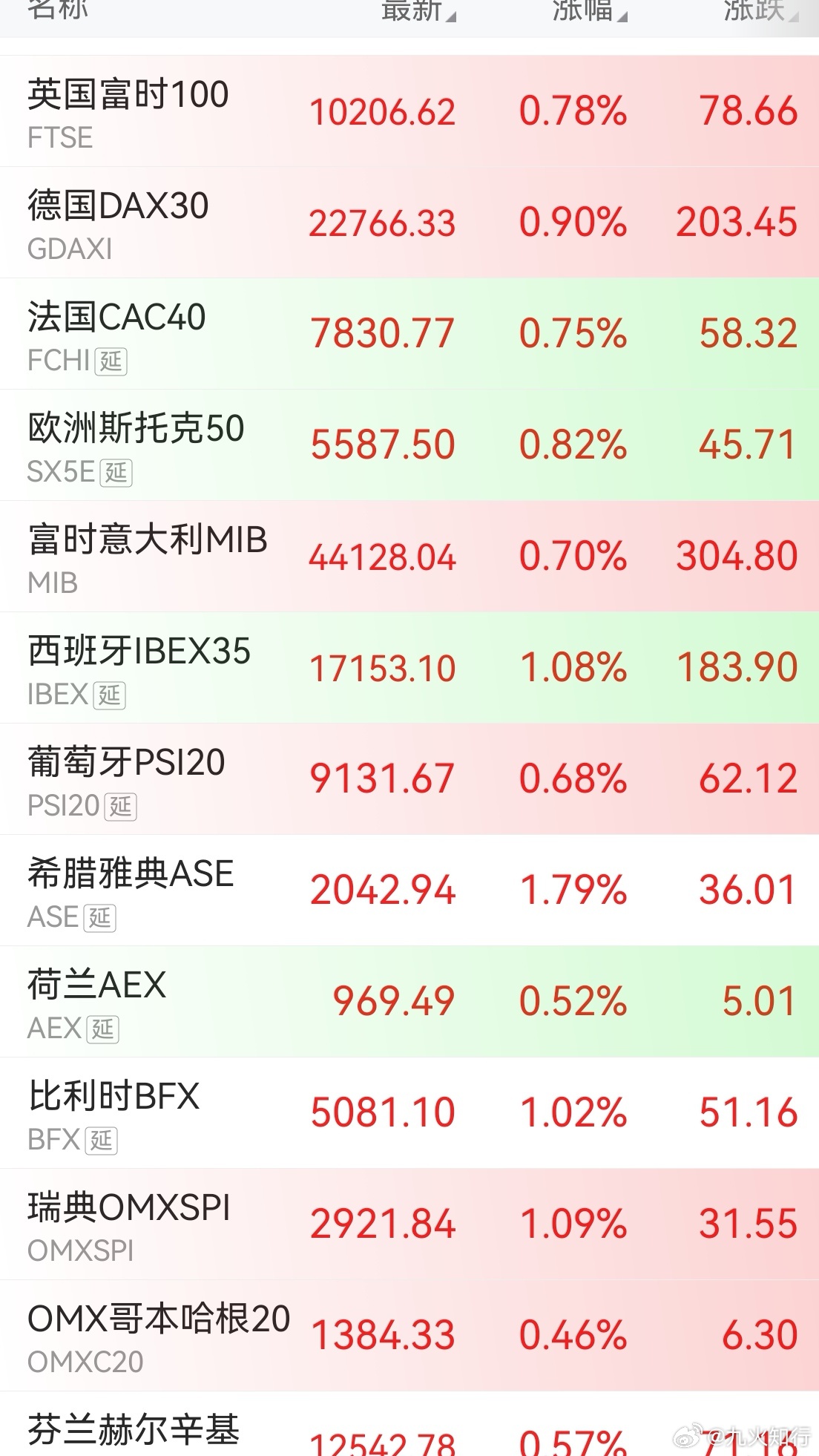The width and height of the screenshot is (819, 1456).
Task: Open the 富时意大利MIB row
Action: [x=408, y=557]
